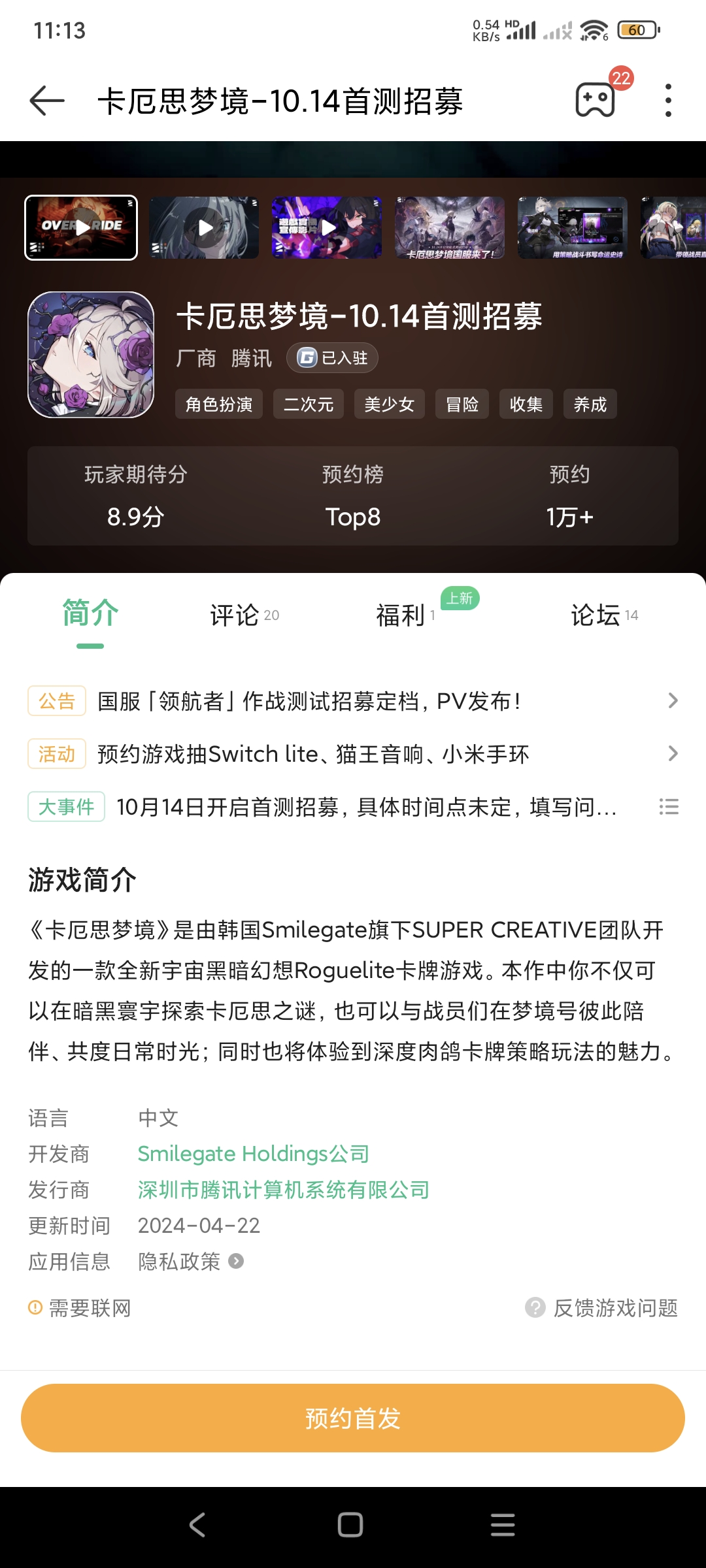Open the 公告 announcement about 领航者 test
The height and width of the screenshot is (1568, 706).
click(353, 701)
